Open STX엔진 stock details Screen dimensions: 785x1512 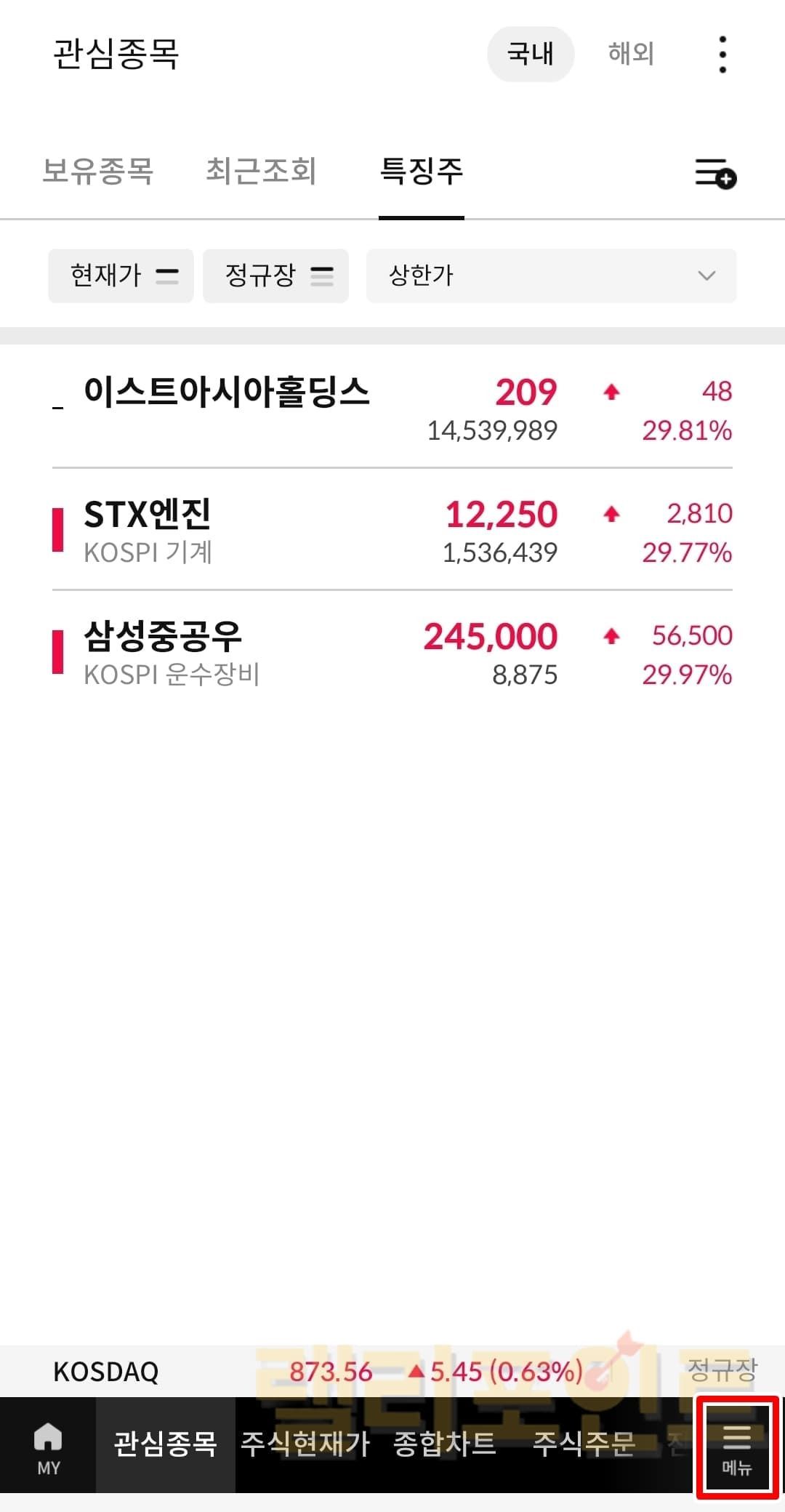[392, 531]
